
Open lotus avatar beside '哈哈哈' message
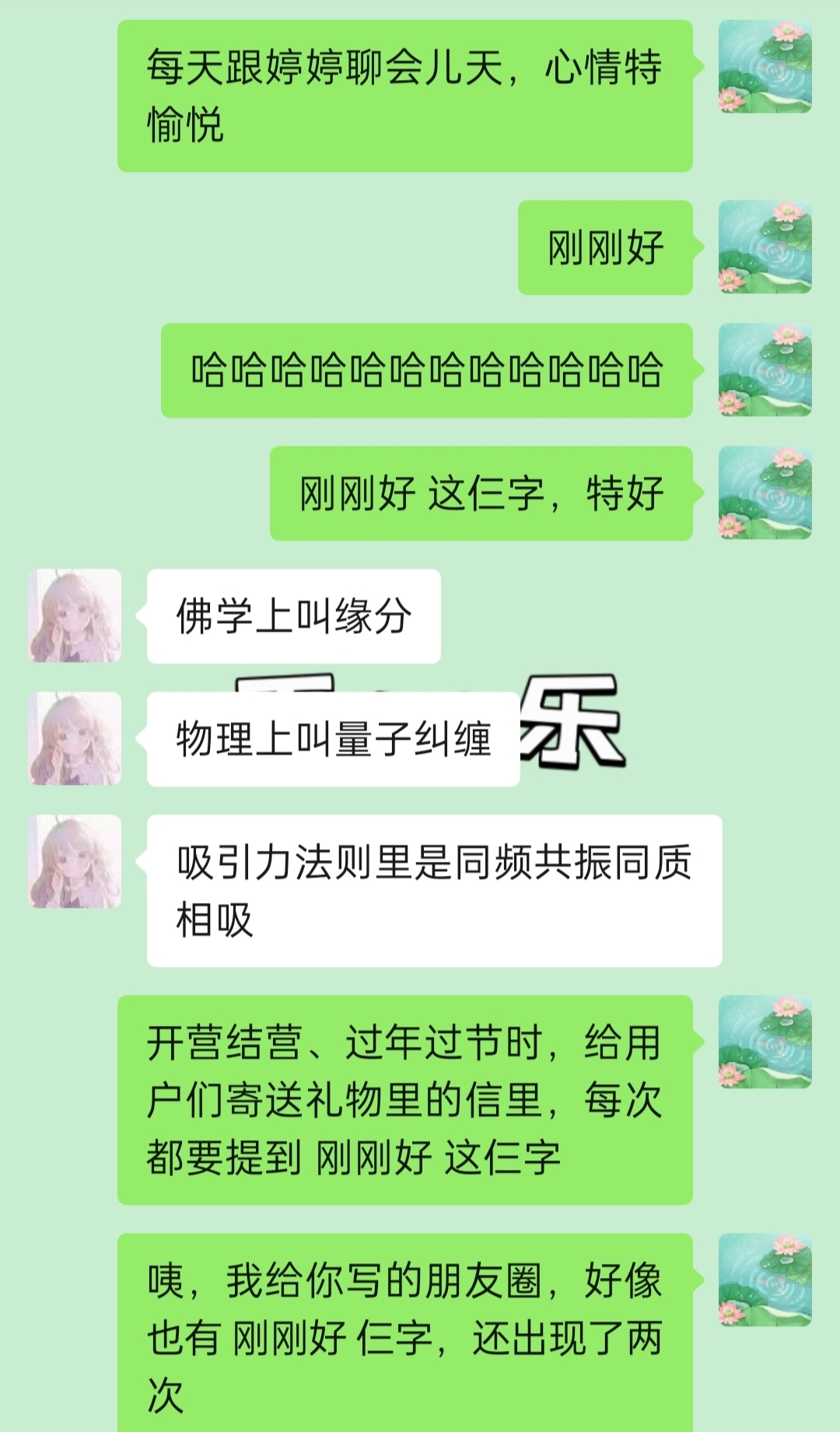765,370
